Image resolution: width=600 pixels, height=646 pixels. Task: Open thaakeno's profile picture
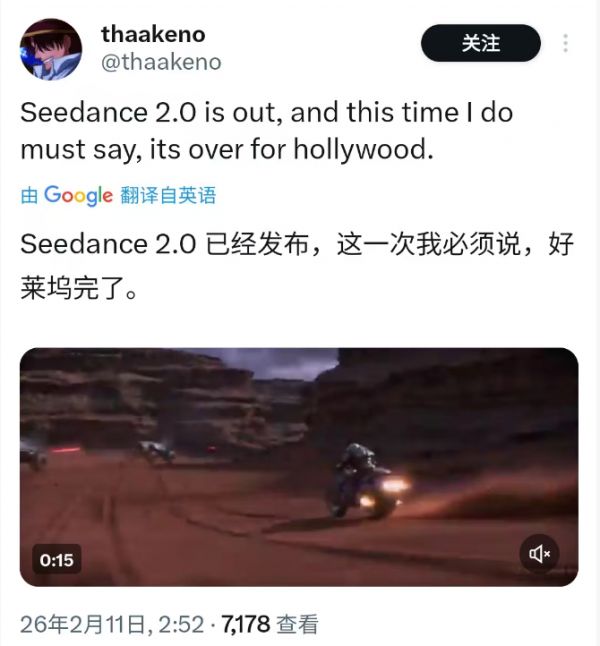coord(51,49)
